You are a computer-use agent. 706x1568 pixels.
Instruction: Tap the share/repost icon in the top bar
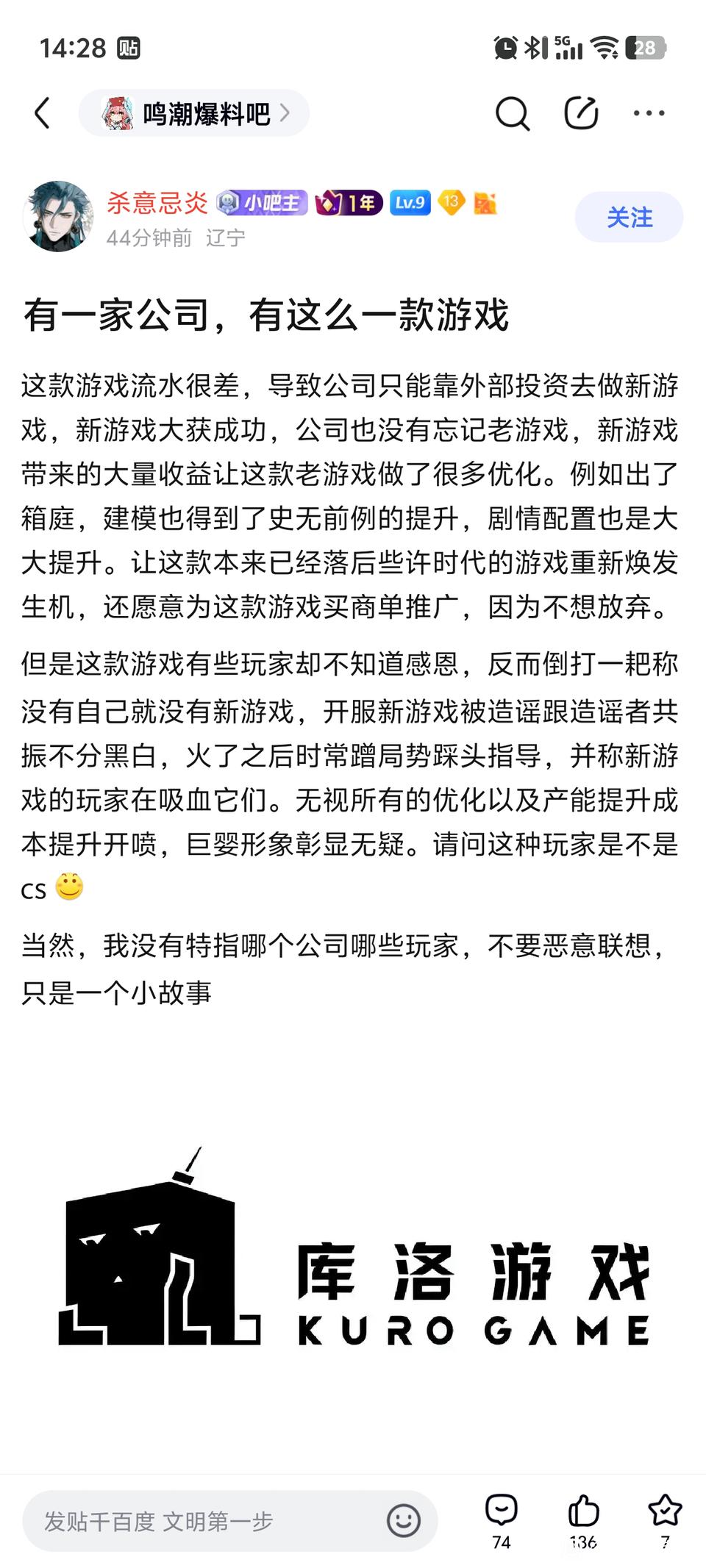(581, 113)
